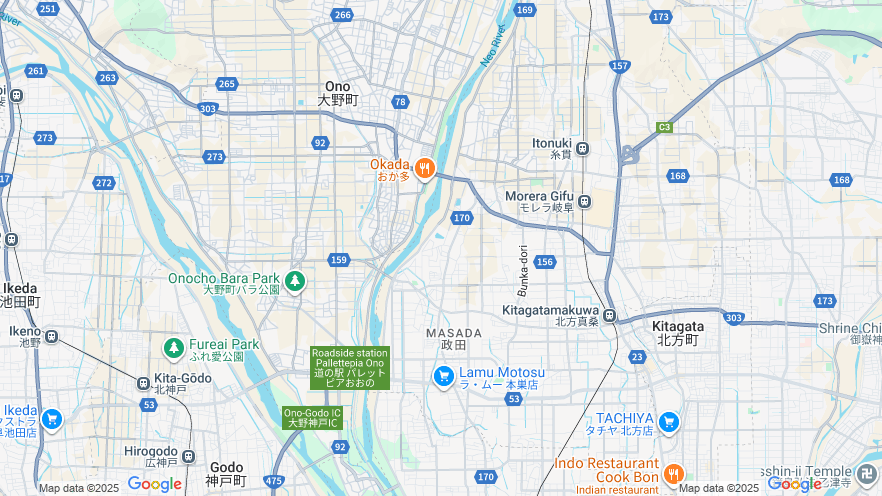Select the Ono-Godo IC interchange label

[313, 418]
